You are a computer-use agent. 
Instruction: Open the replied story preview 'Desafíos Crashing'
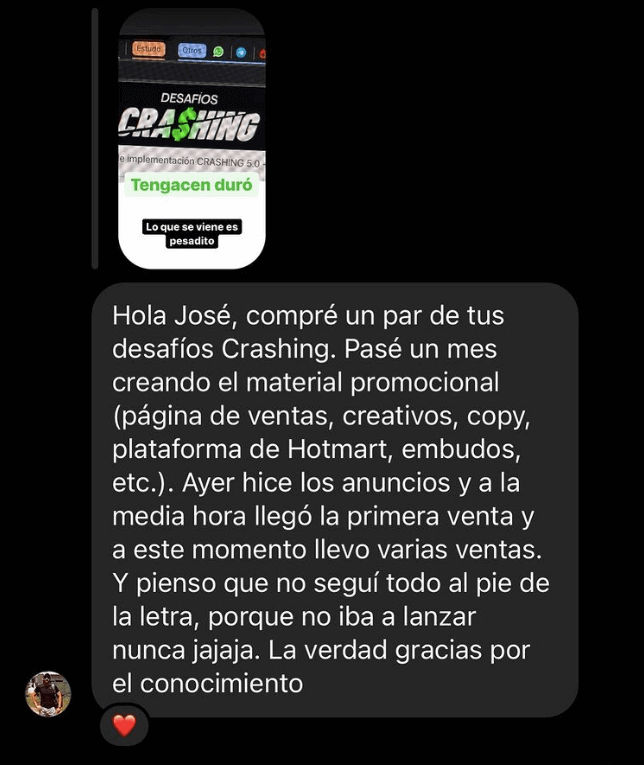[x=192, y=138]
